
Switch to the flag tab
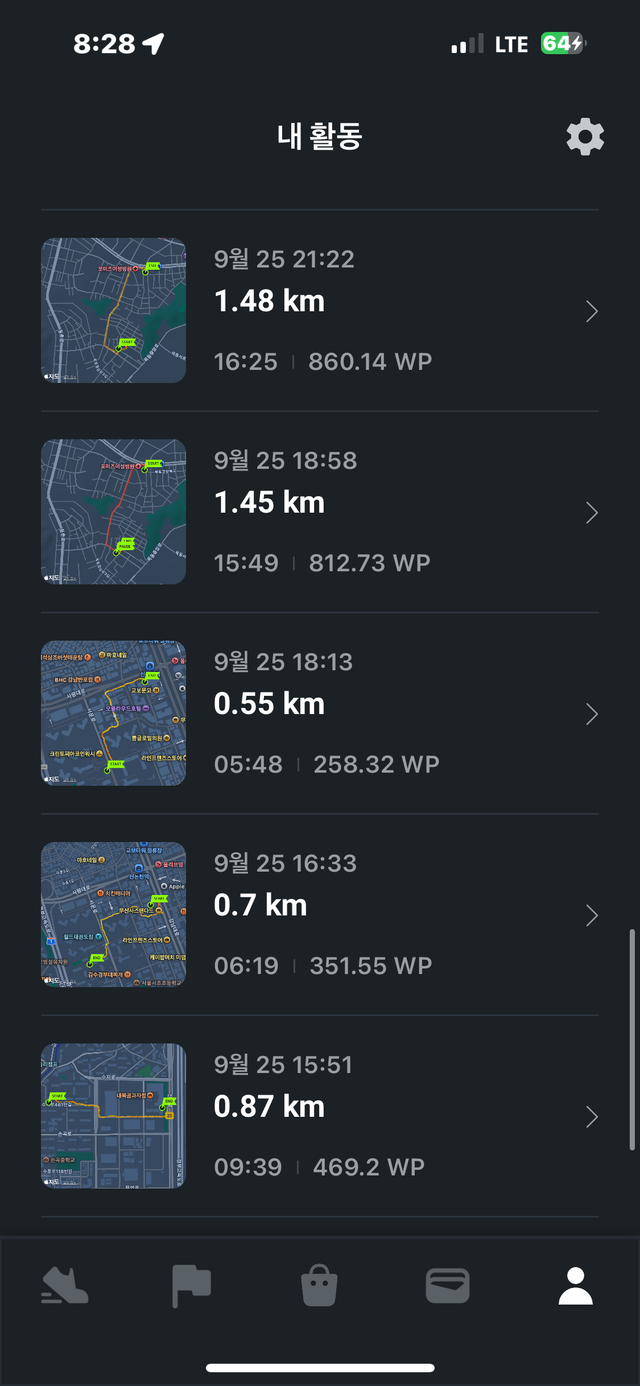click(x=191, y=1286)
